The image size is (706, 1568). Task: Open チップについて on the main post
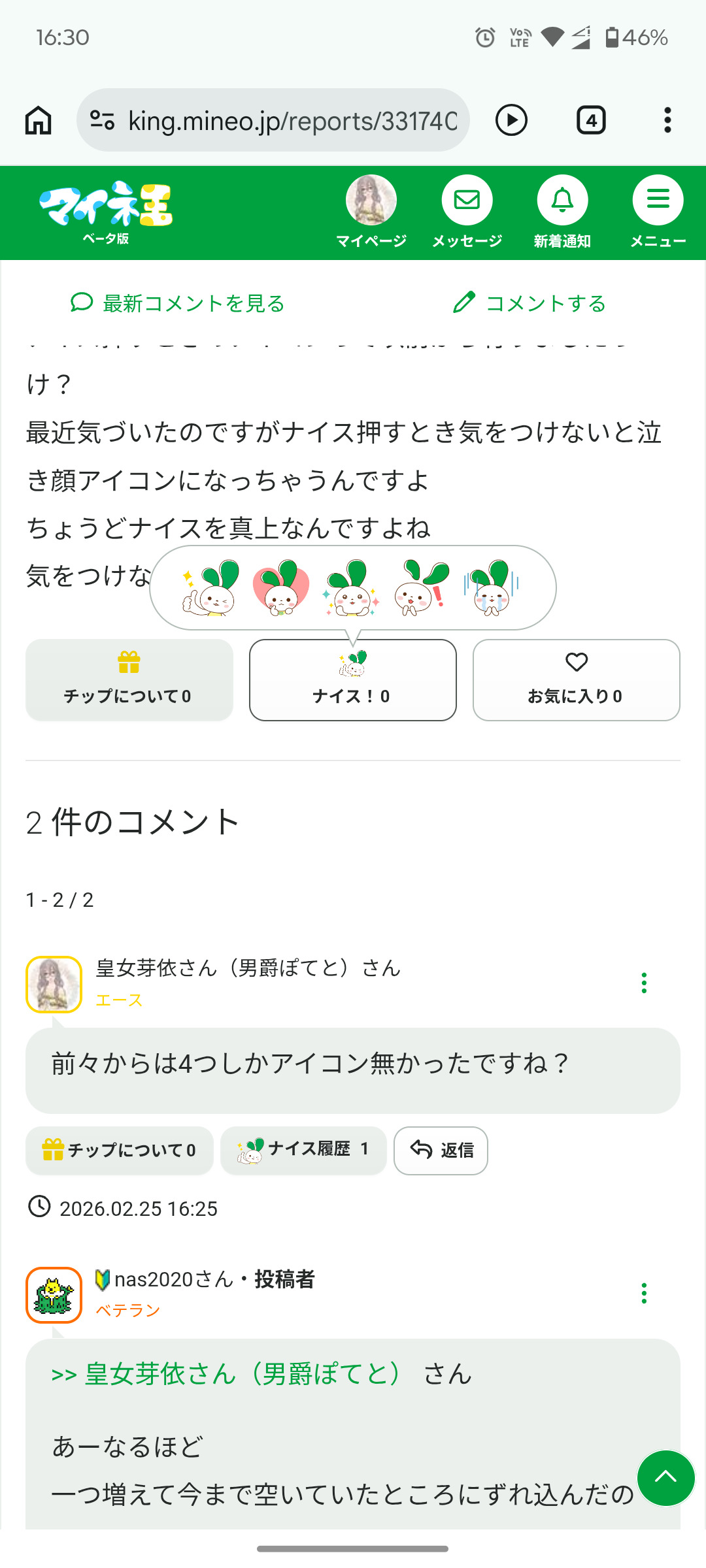[x=129, y=680]
